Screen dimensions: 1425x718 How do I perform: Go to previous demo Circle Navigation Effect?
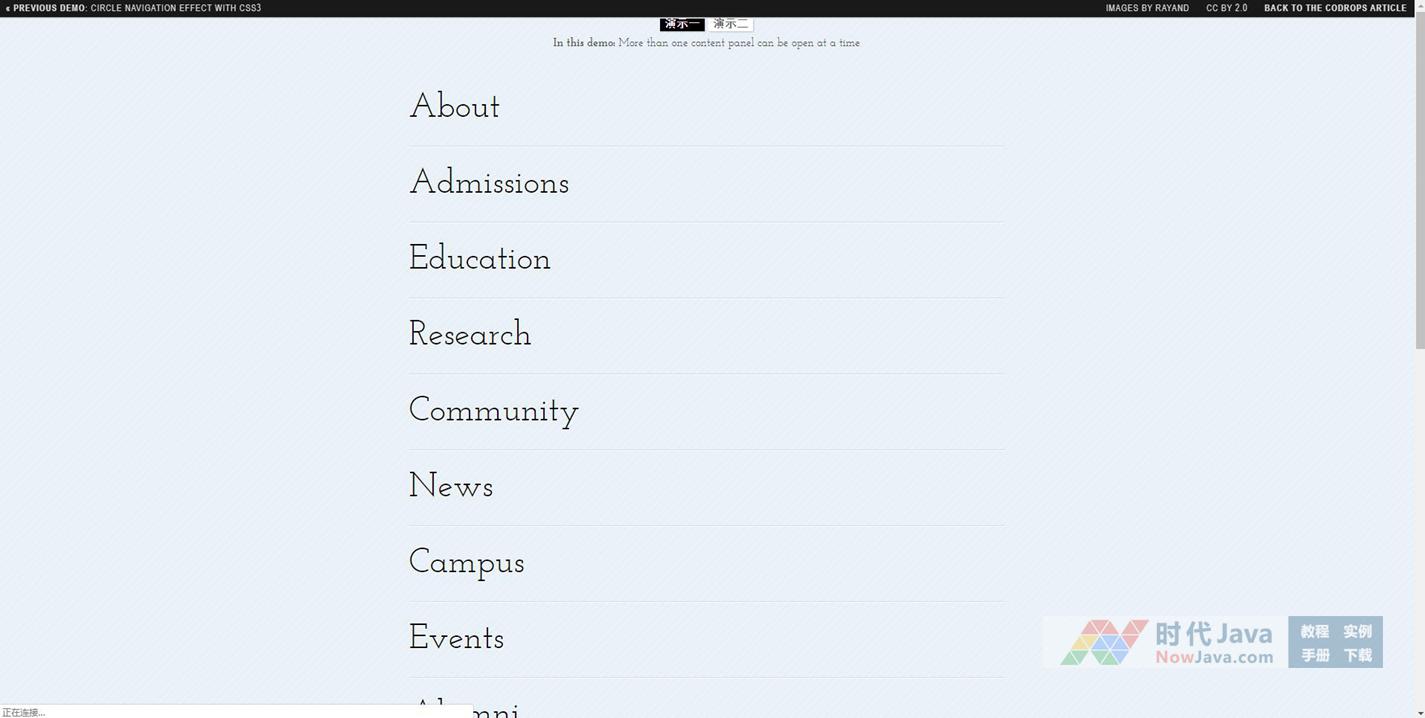click(134, 8)
